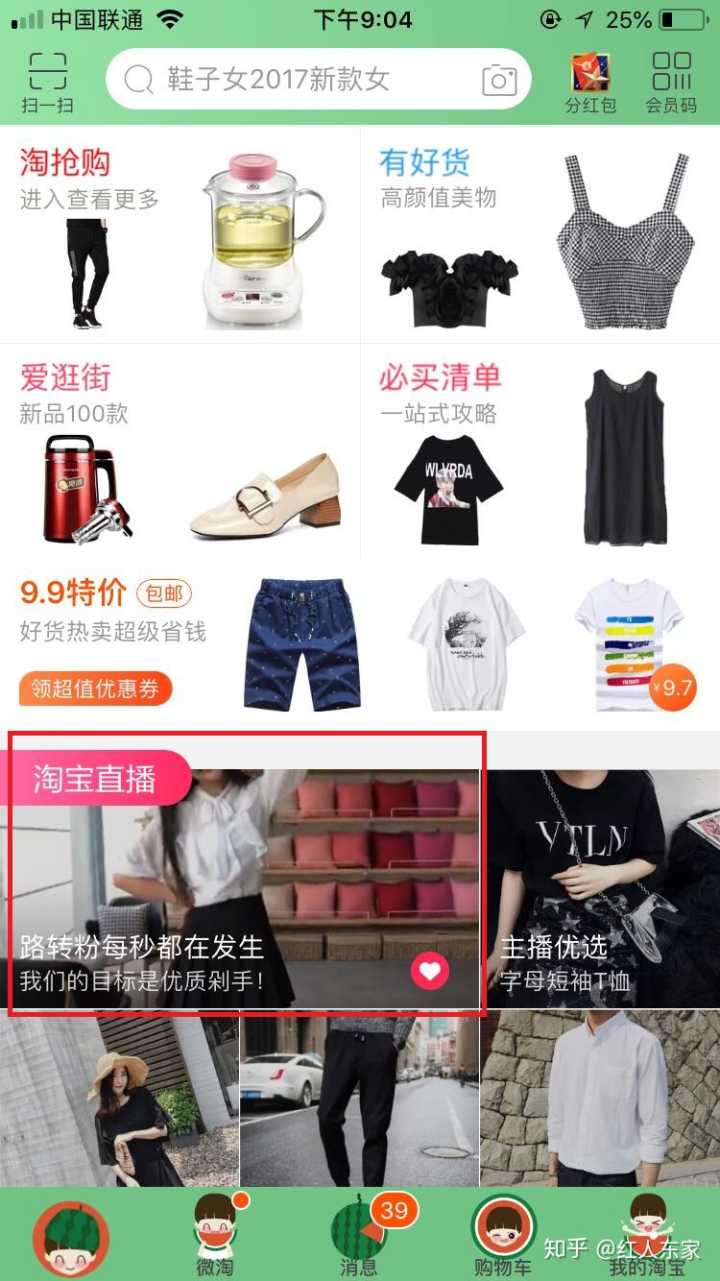Viewport: 720px width, 1281px height.
Task: Open 会员码 membership code
Action: 671,82
